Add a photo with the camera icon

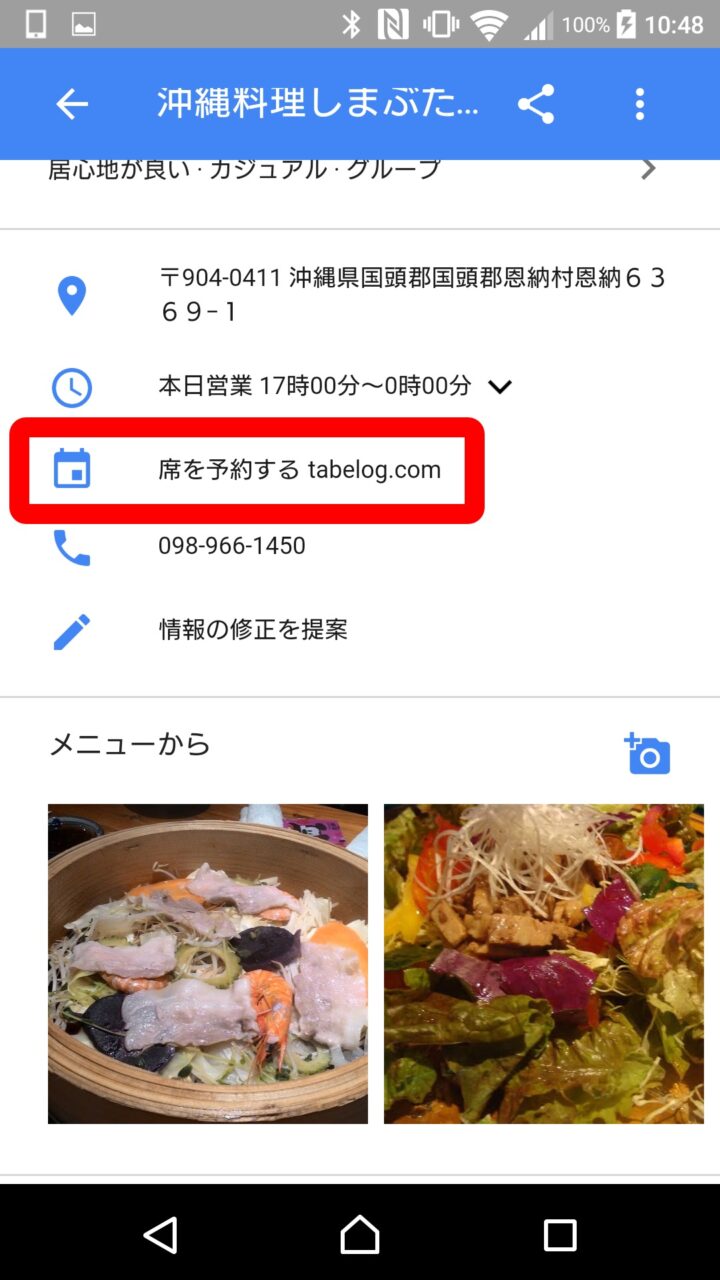647,754
